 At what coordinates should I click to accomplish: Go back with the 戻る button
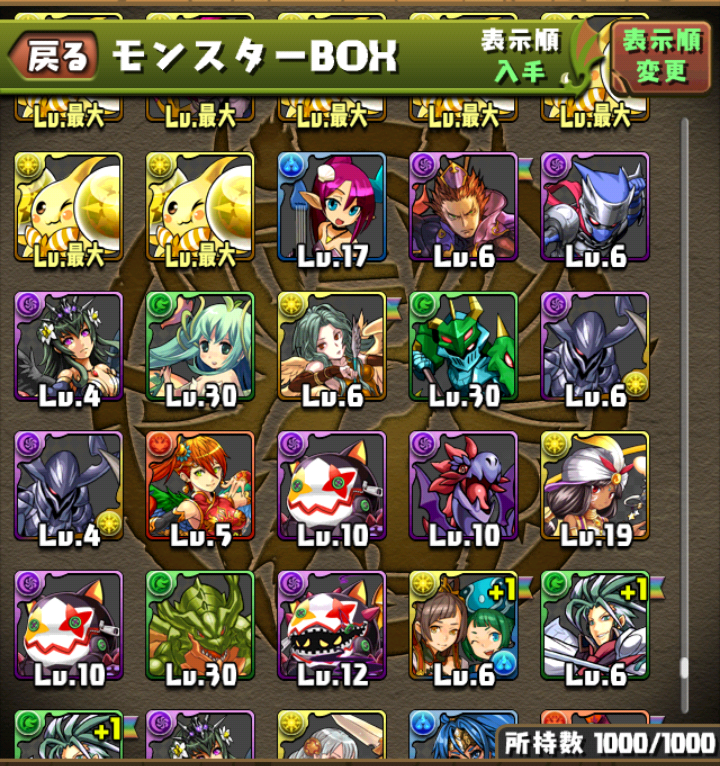tap(55, 58)
